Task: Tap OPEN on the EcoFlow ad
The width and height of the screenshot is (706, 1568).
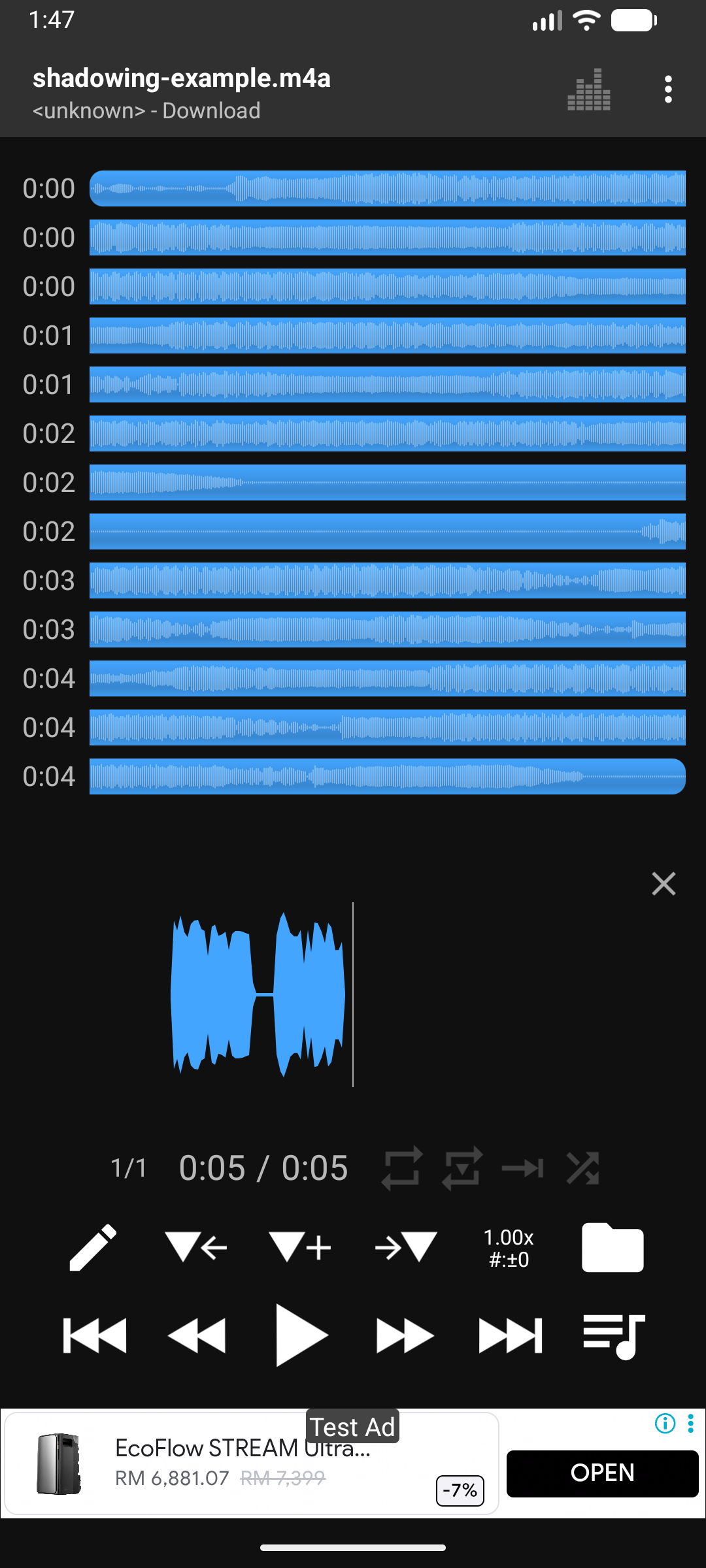Action: [602, 1473]
